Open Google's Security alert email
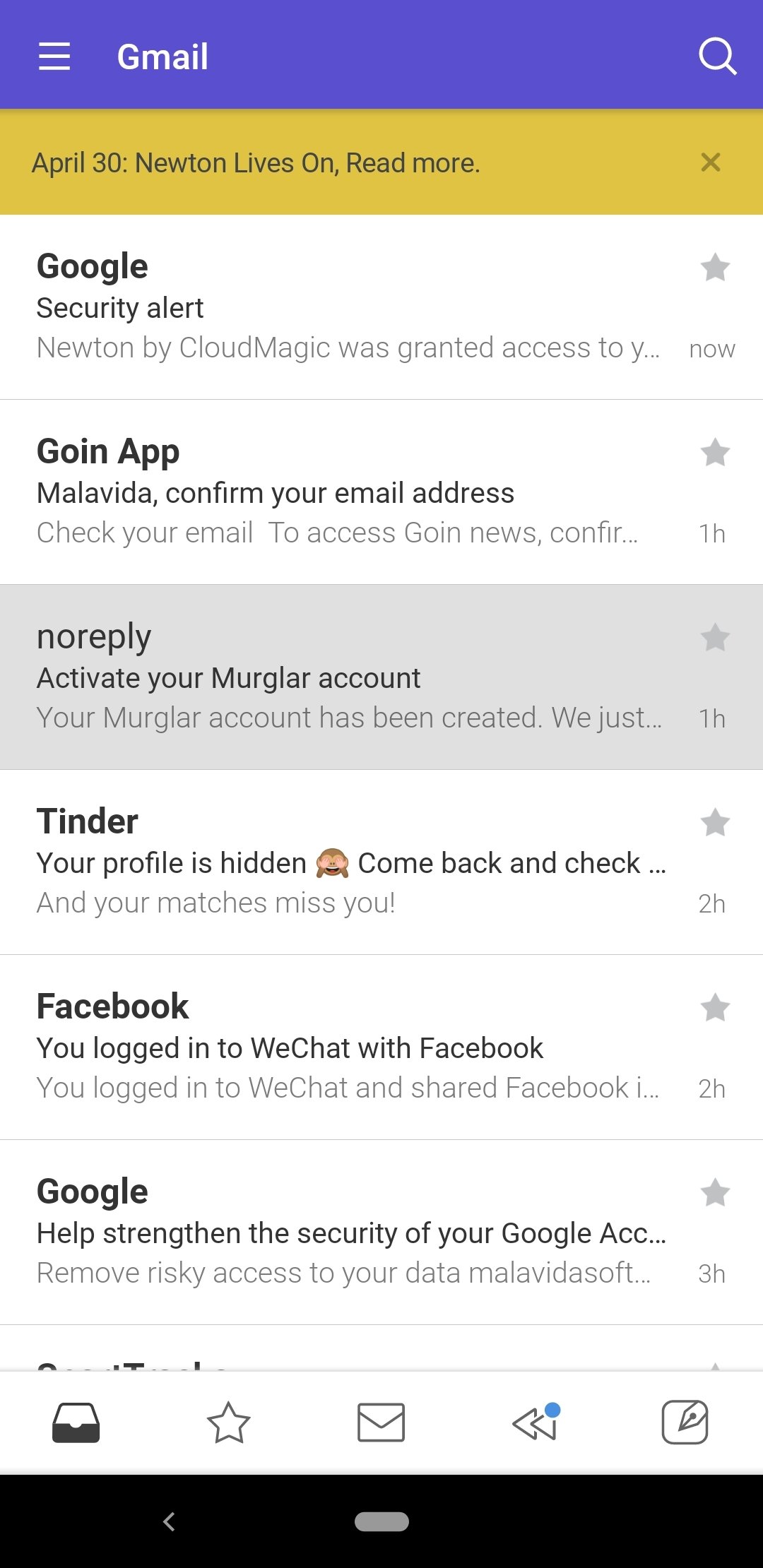The width and height of the screenshot is (763, 1568). tap(346, 308)
